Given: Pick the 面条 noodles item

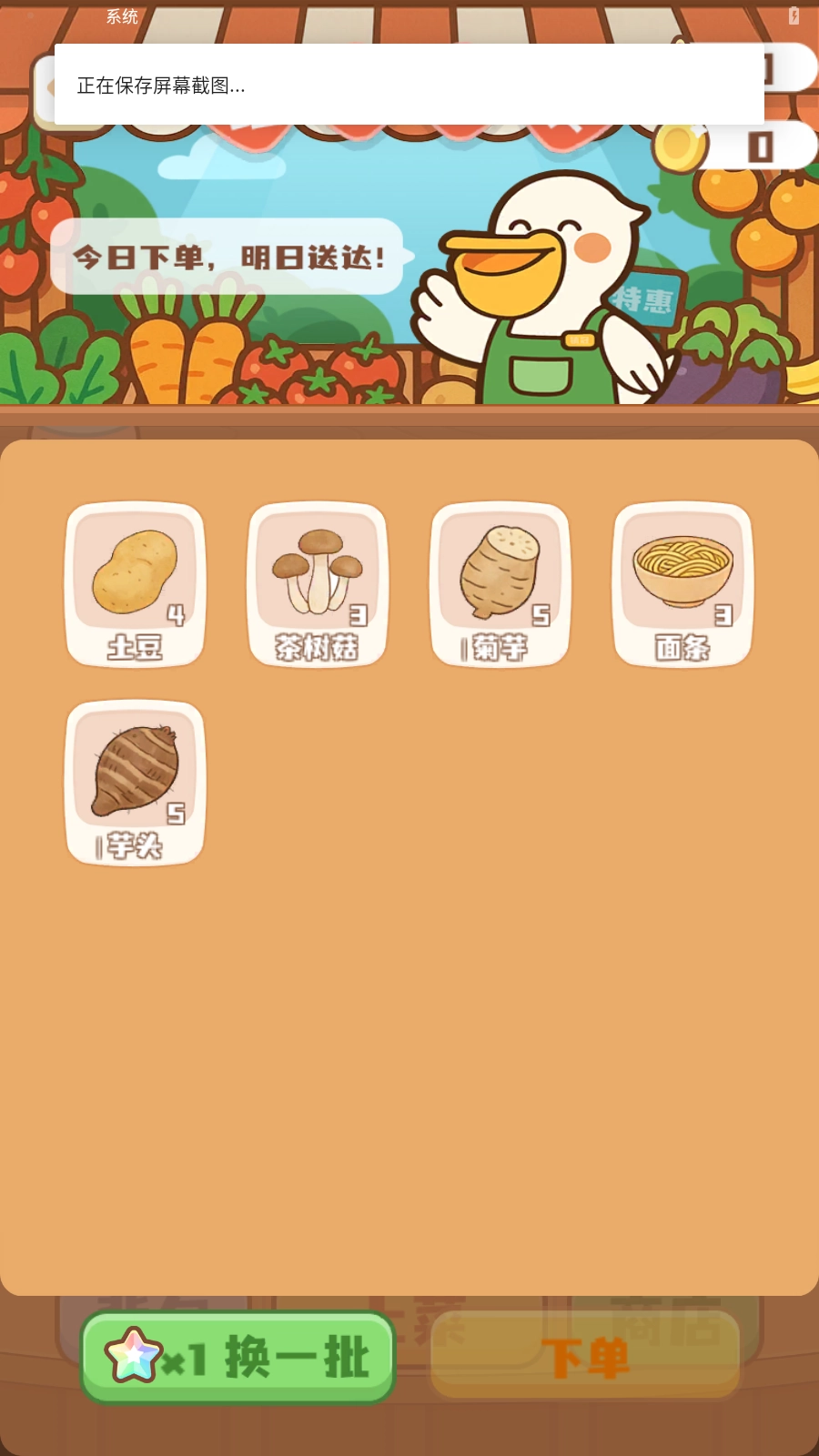Looking at the screenshot, I should [682, 584].
